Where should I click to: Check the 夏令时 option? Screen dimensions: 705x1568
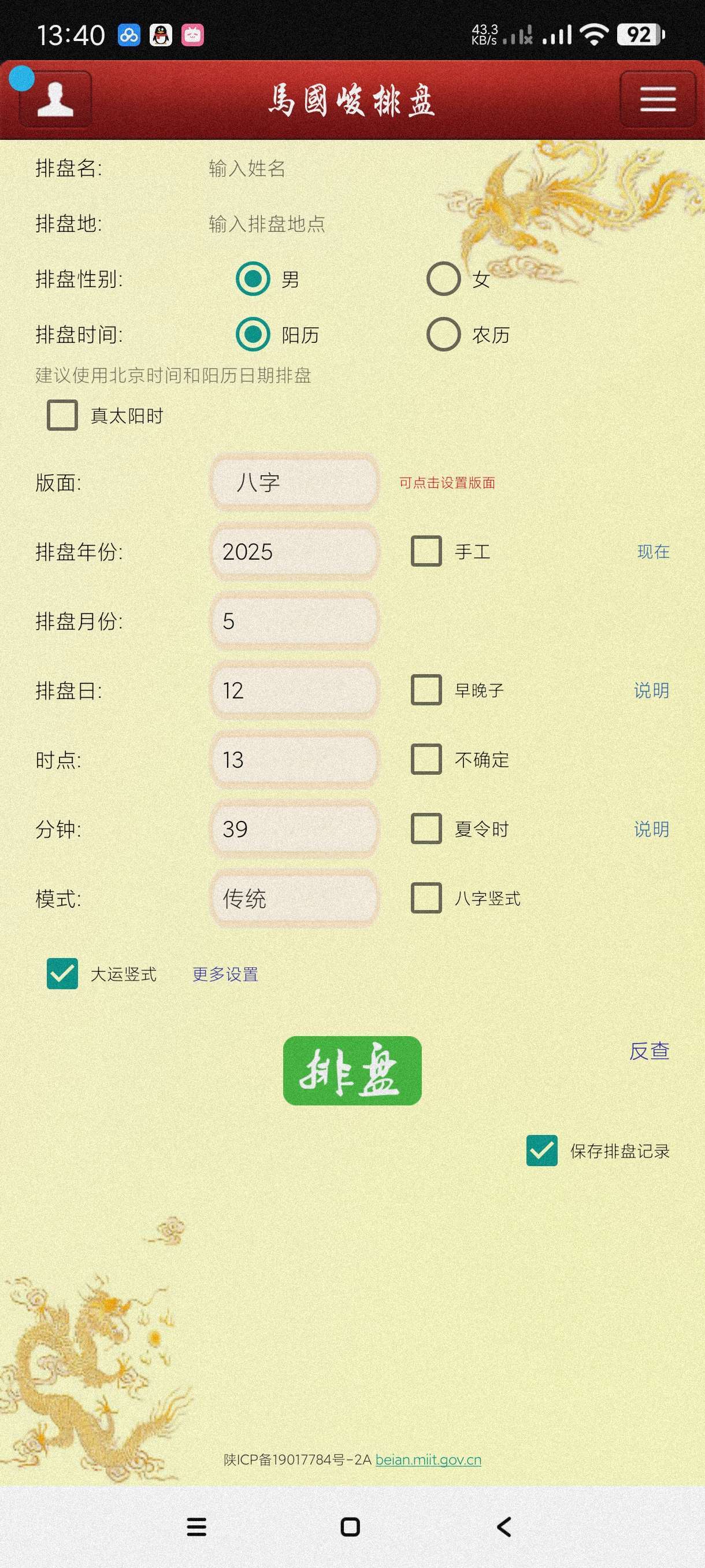426,829
